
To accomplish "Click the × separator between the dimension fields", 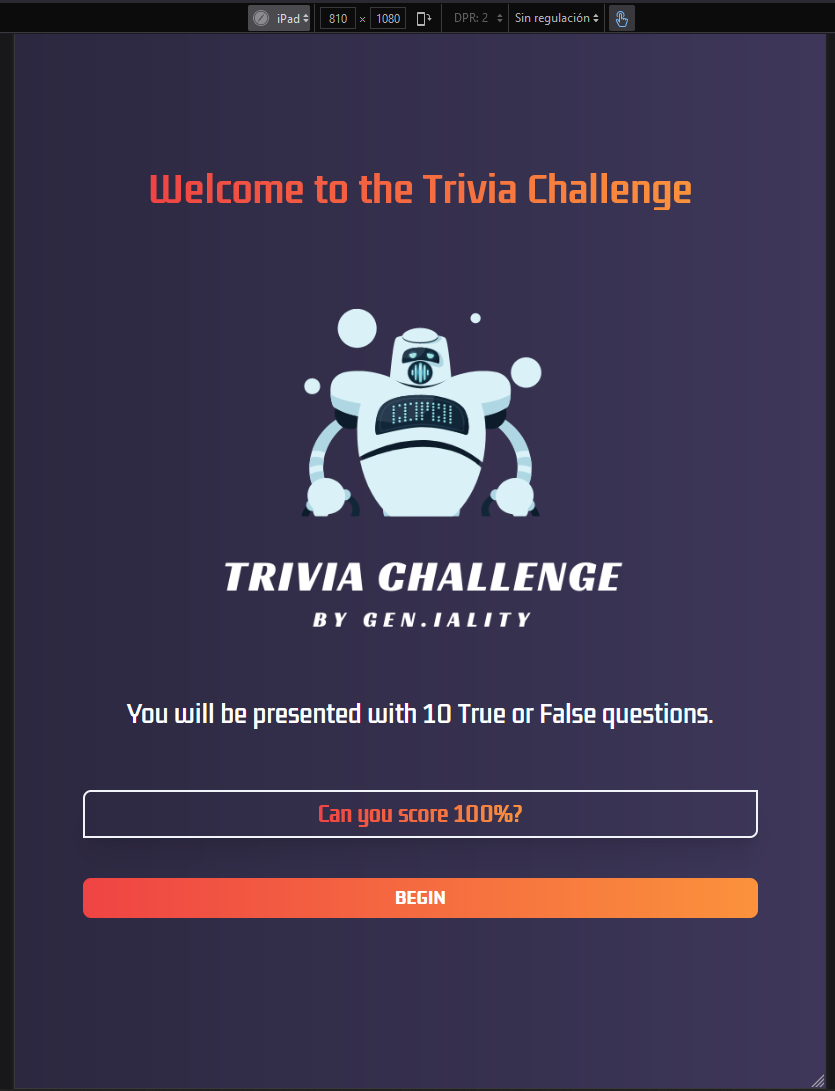I will tap(362, 17).
